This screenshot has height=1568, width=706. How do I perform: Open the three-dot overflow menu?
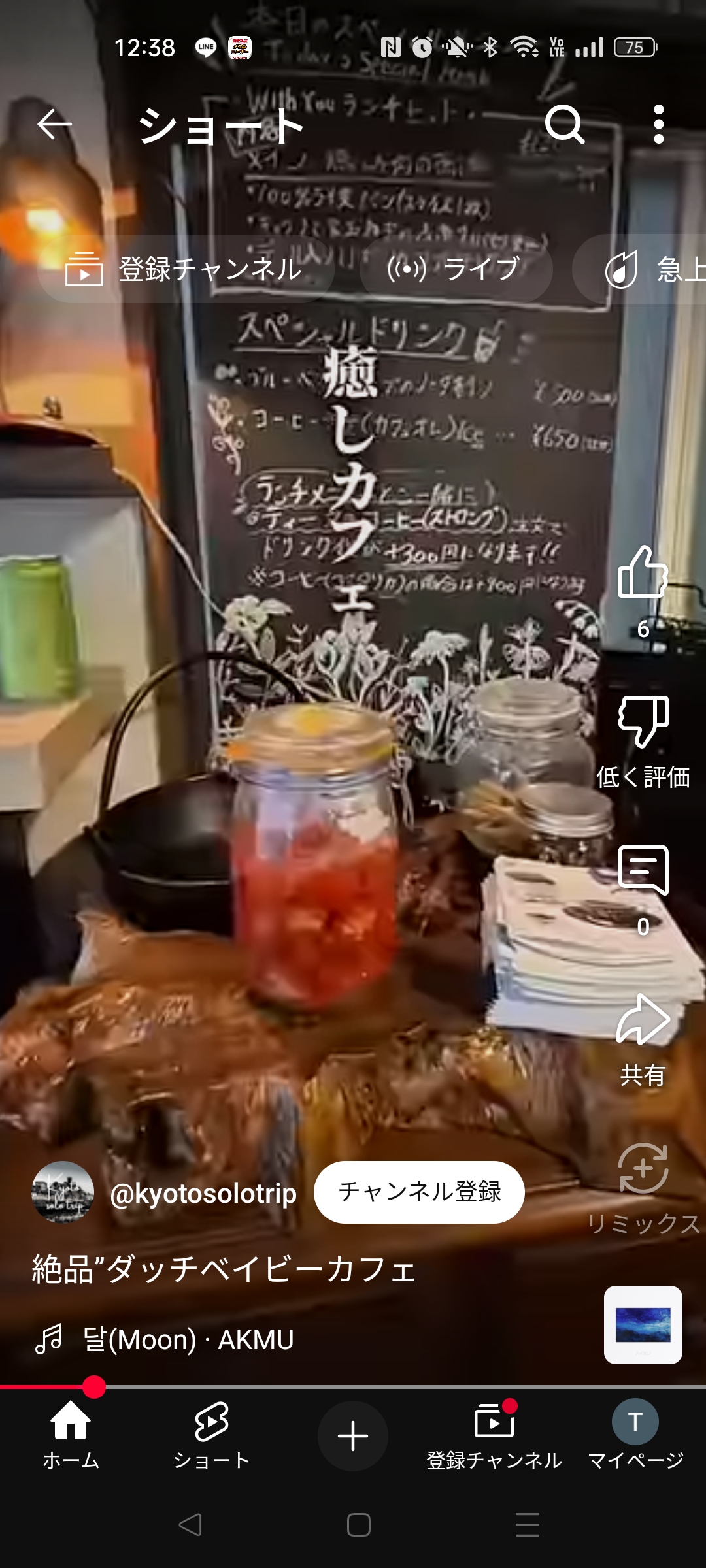[x=658, y=124]
